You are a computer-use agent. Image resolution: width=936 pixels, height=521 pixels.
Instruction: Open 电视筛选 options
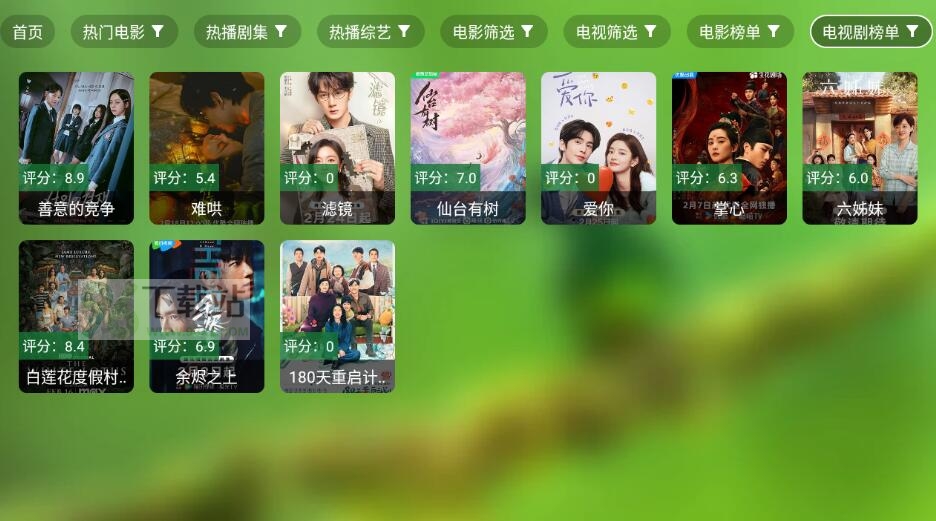(x=617, y=32)
